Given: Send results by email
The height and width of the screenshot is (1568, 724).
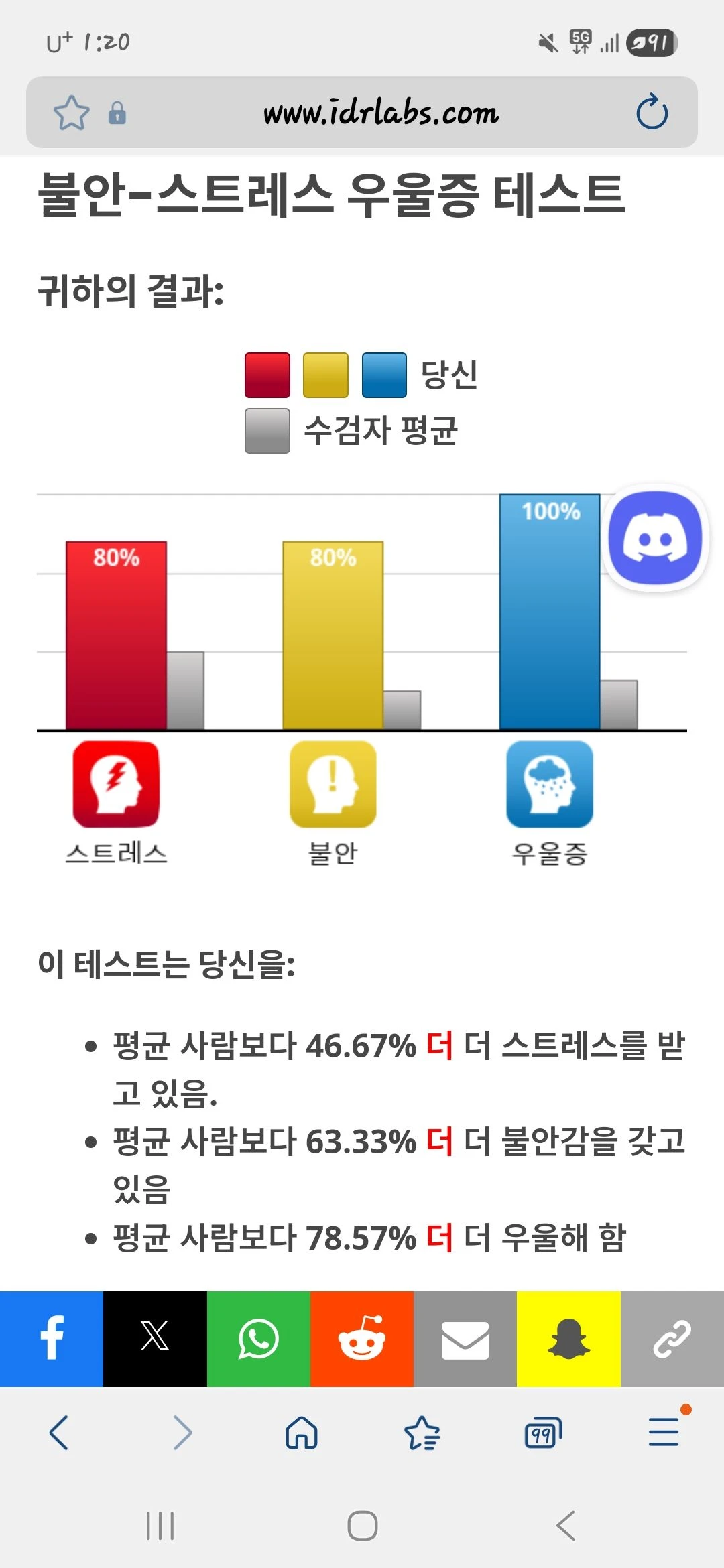Looking at the screenshot, I should (x=465, y=1338).
